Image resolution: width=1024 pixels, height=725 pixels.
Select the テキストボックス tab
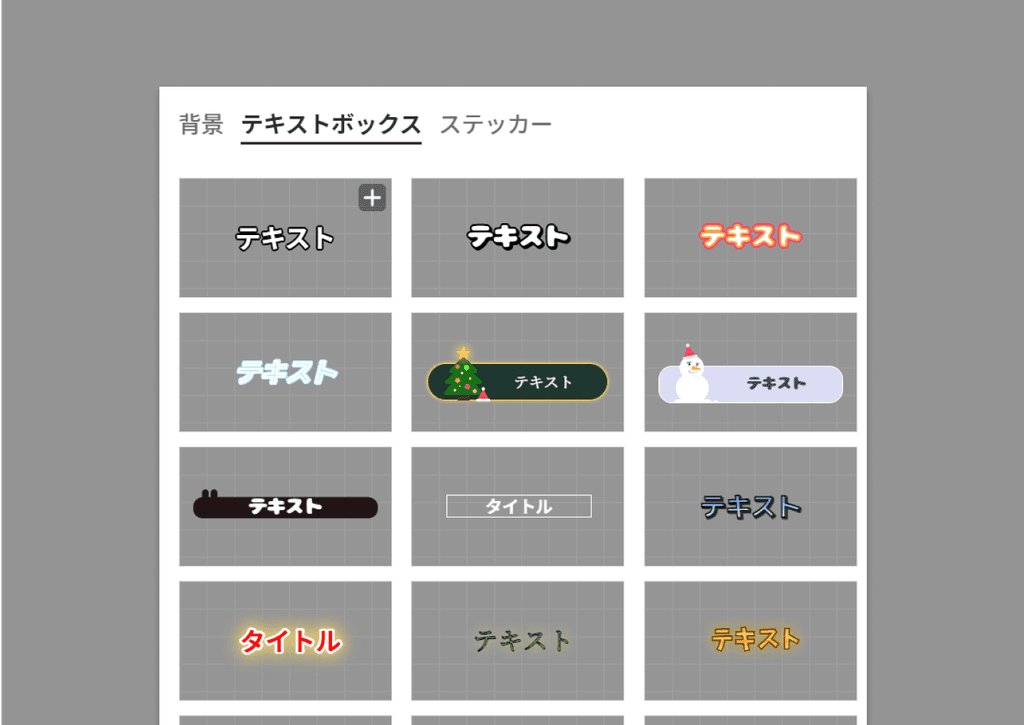[x=331, y=125]
